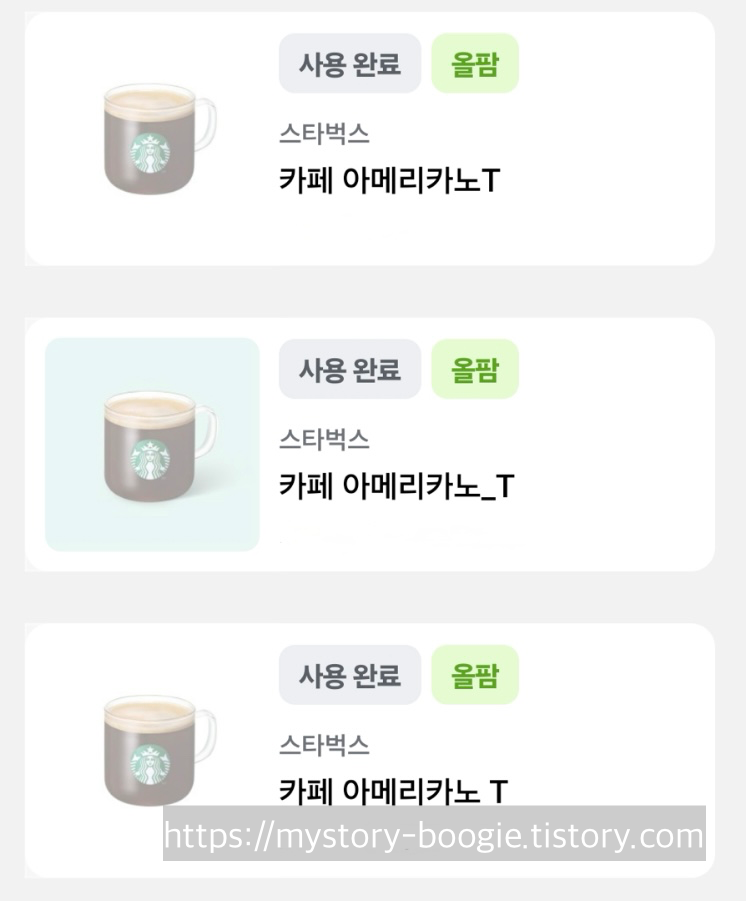The height and width of the screenshot is (901, 746).
Task: Click the 사용 완료 status badge on the second card
Action: coord(349,370)
